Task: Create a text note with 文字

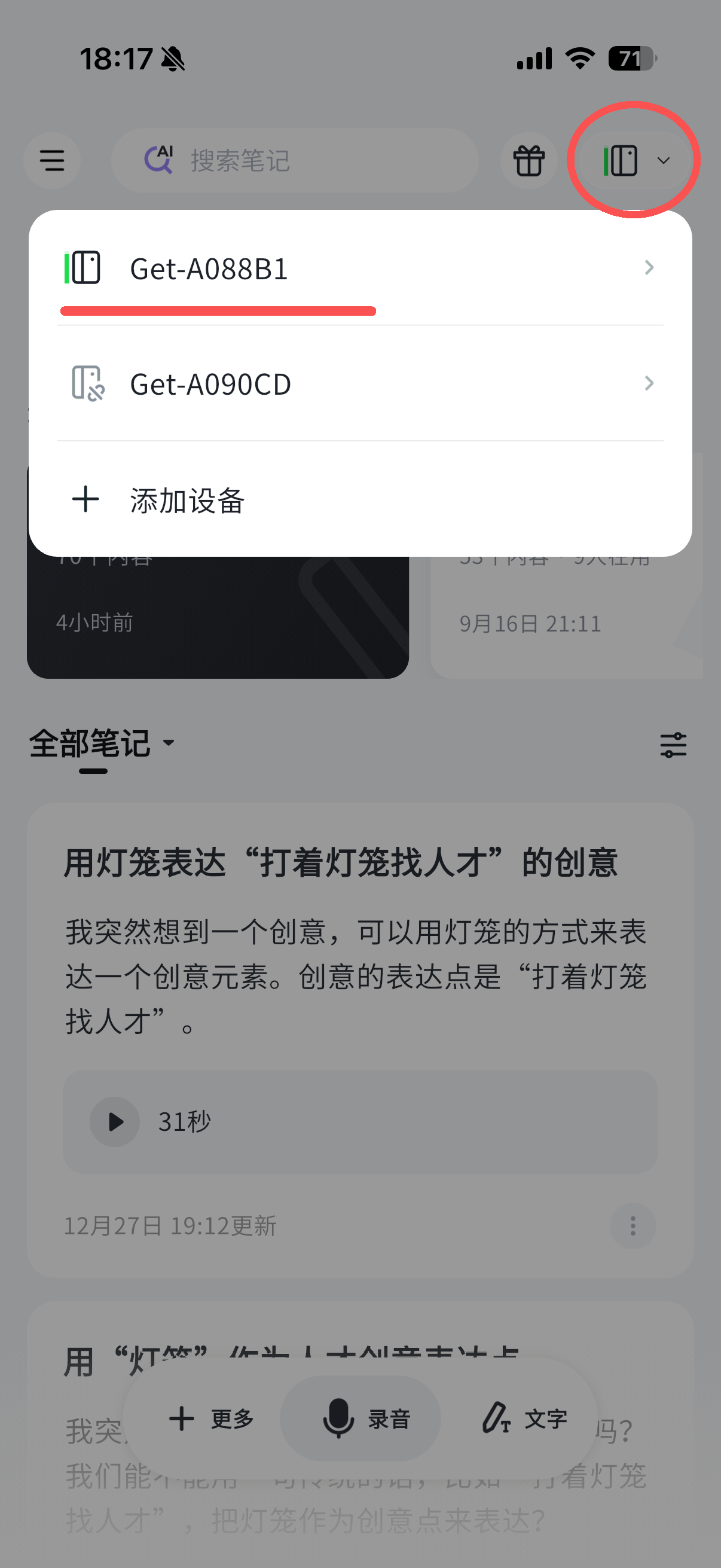Action: [524, 1419]
